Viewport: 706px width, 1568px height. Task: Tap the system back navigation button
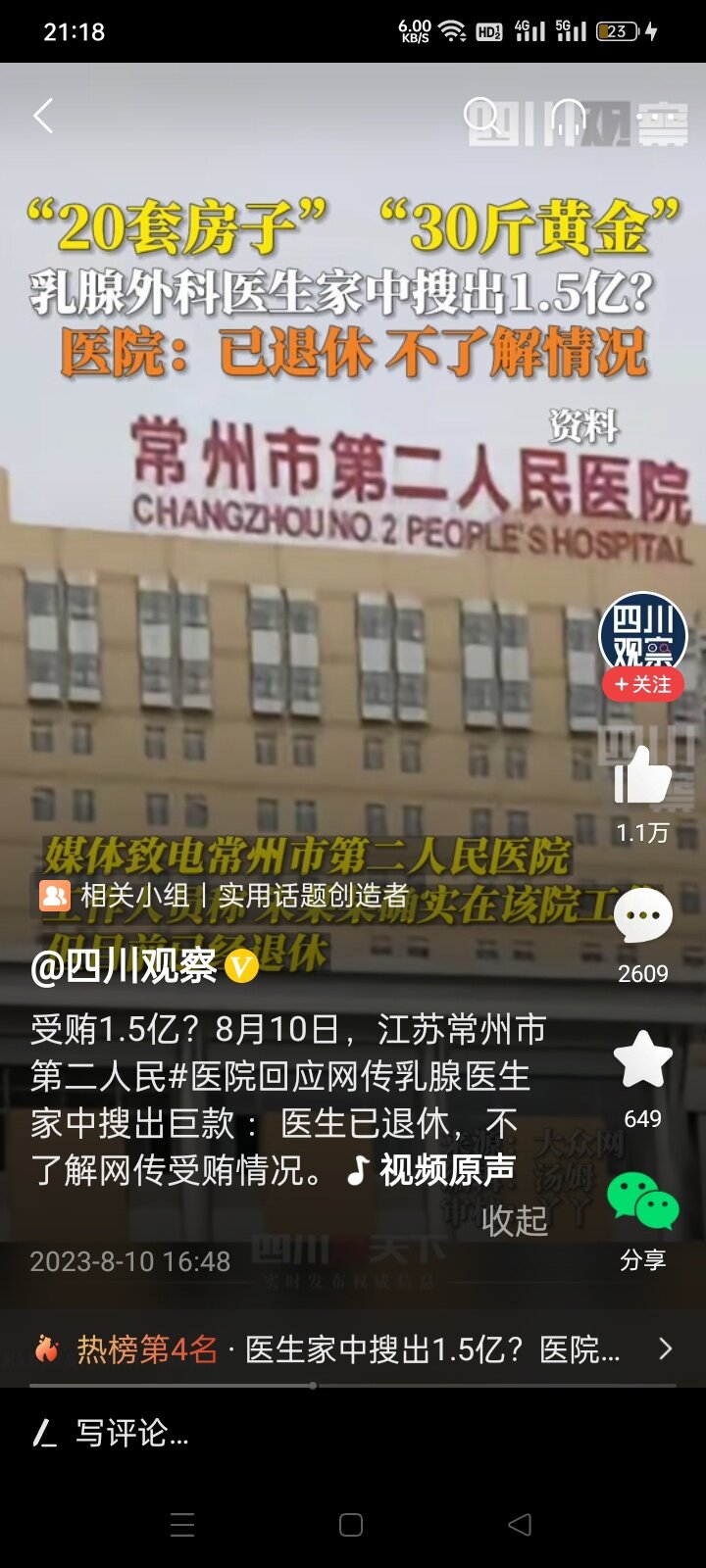tap(521, 1525)
